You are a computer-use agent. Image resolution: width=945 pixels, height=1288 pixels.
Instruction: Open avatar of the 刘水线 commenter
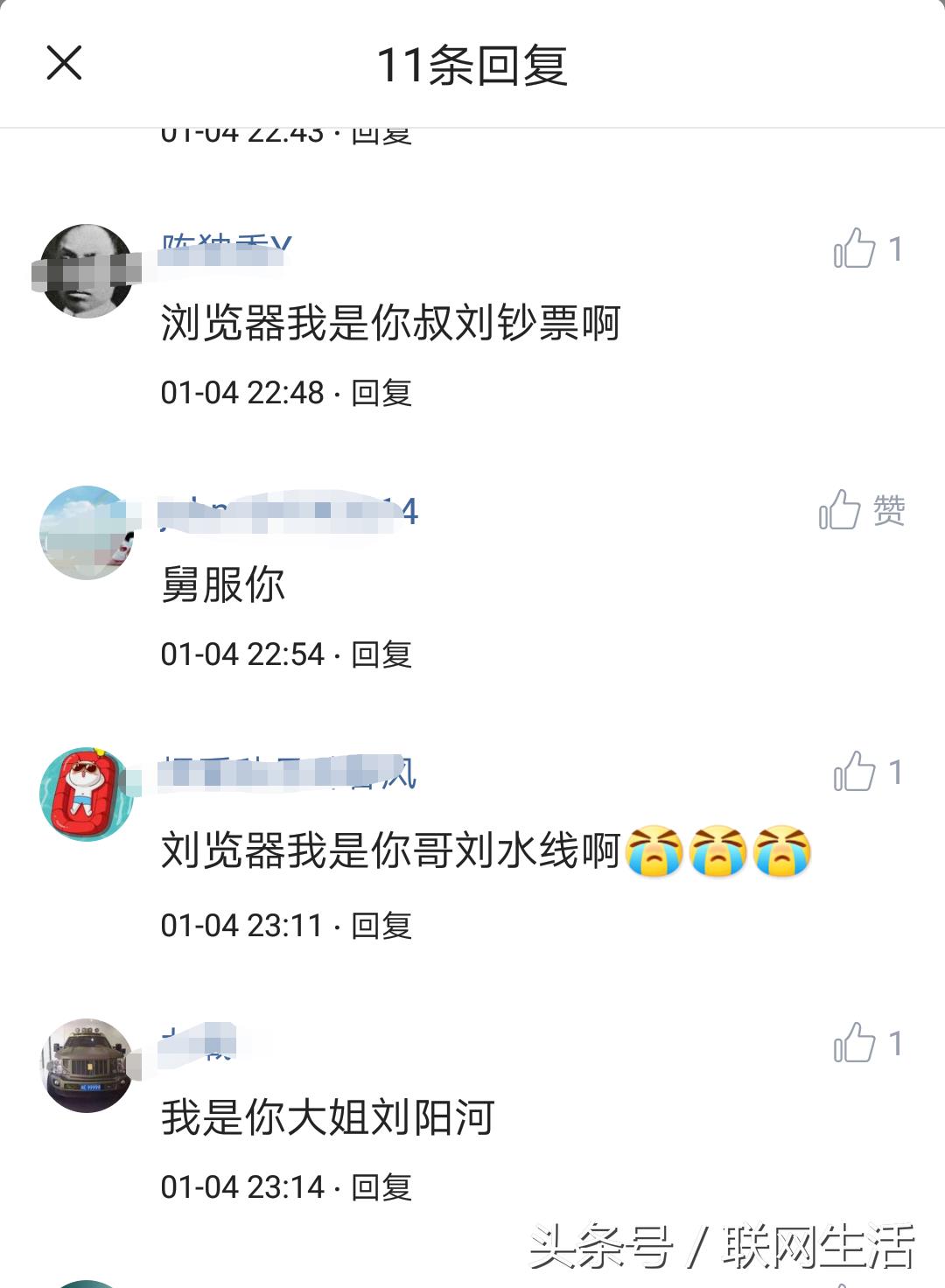[x=87, y=794]
